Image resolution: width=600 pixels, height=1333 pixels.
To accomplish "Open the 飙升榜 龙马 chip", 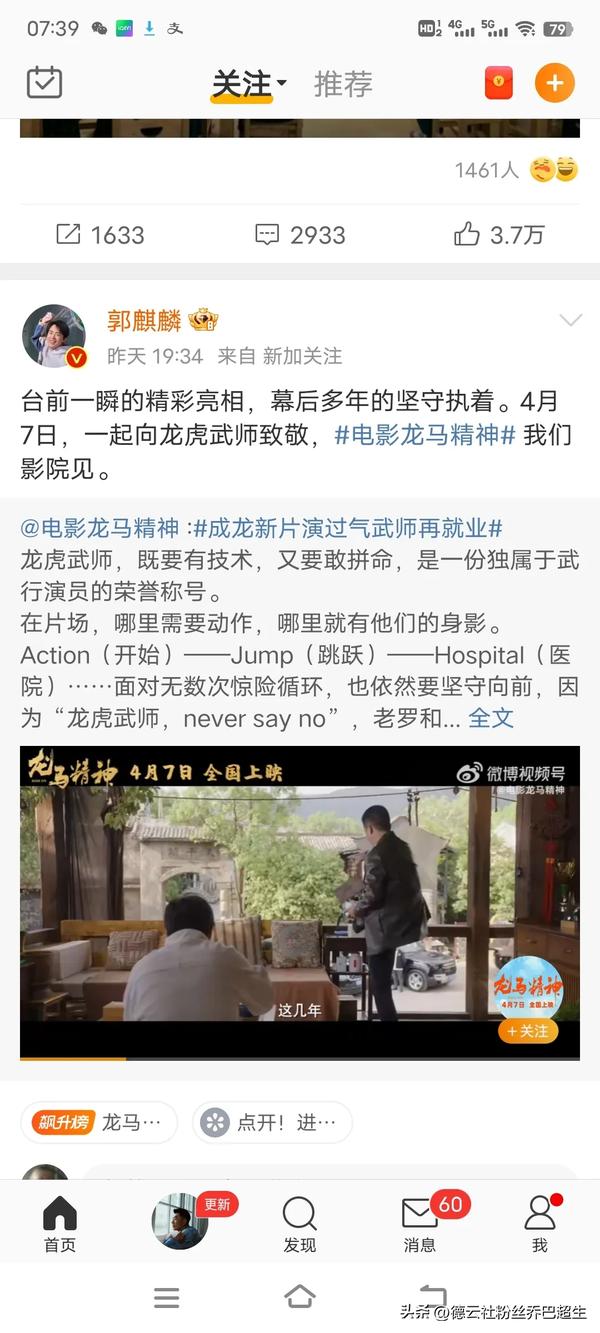I will pos(99,1123).
